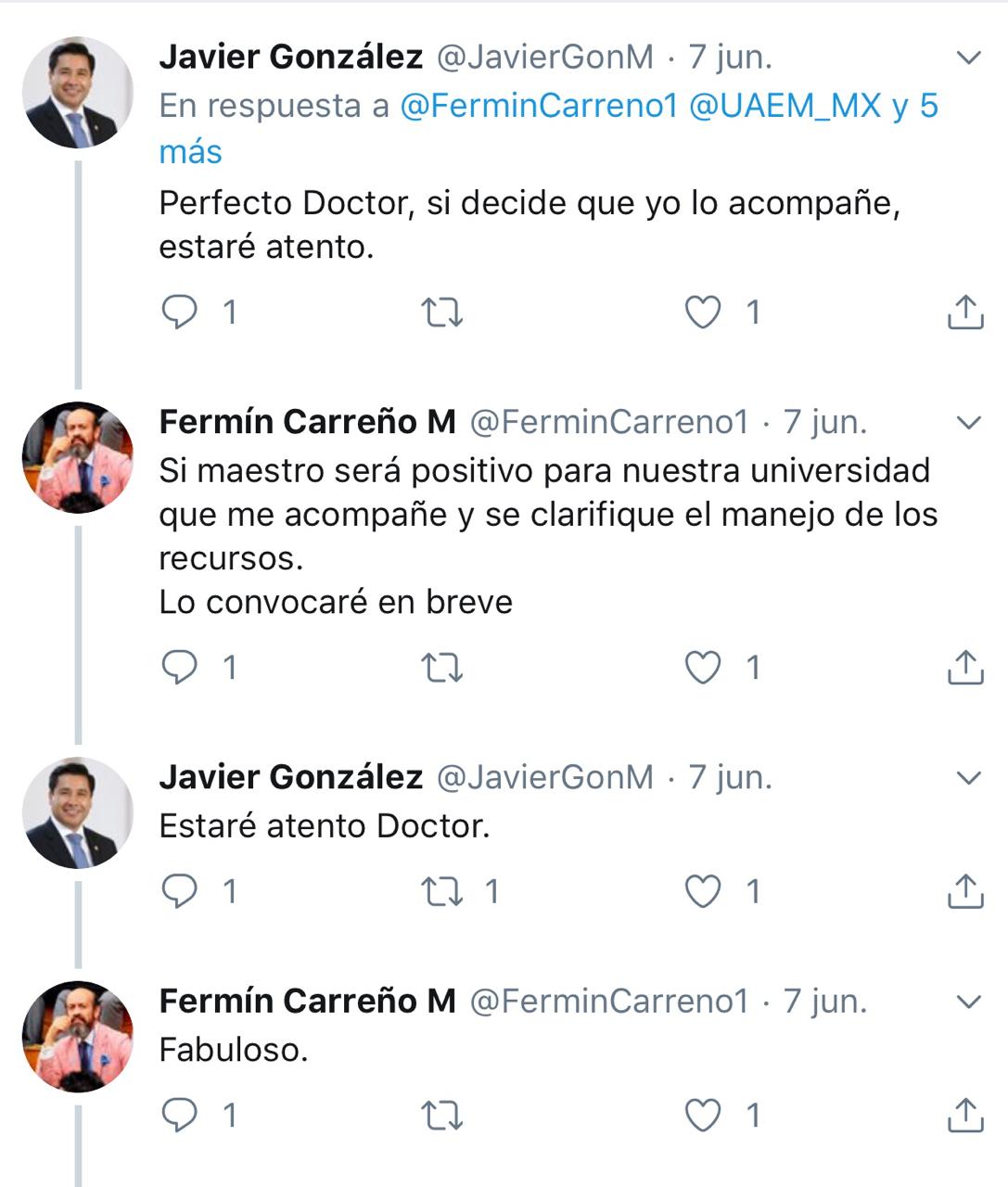The width and height of the screenshot is (1008, 1187).
Task: Share the 'Fabuloso.' tweet
Action: pyautogui.click(x=965, y=1115)
